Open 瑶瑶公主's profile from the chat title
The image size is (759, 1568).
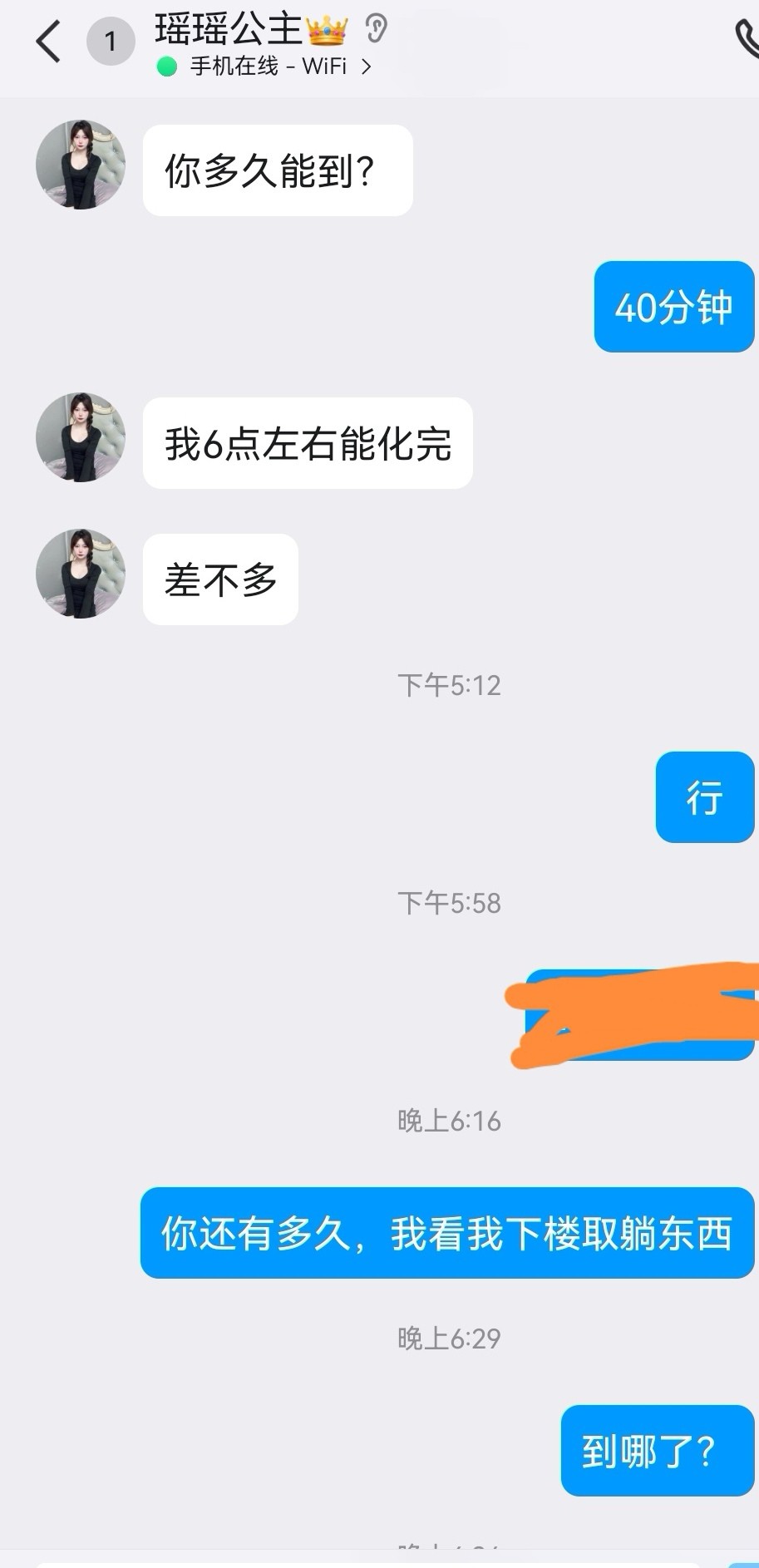(229, 30)
